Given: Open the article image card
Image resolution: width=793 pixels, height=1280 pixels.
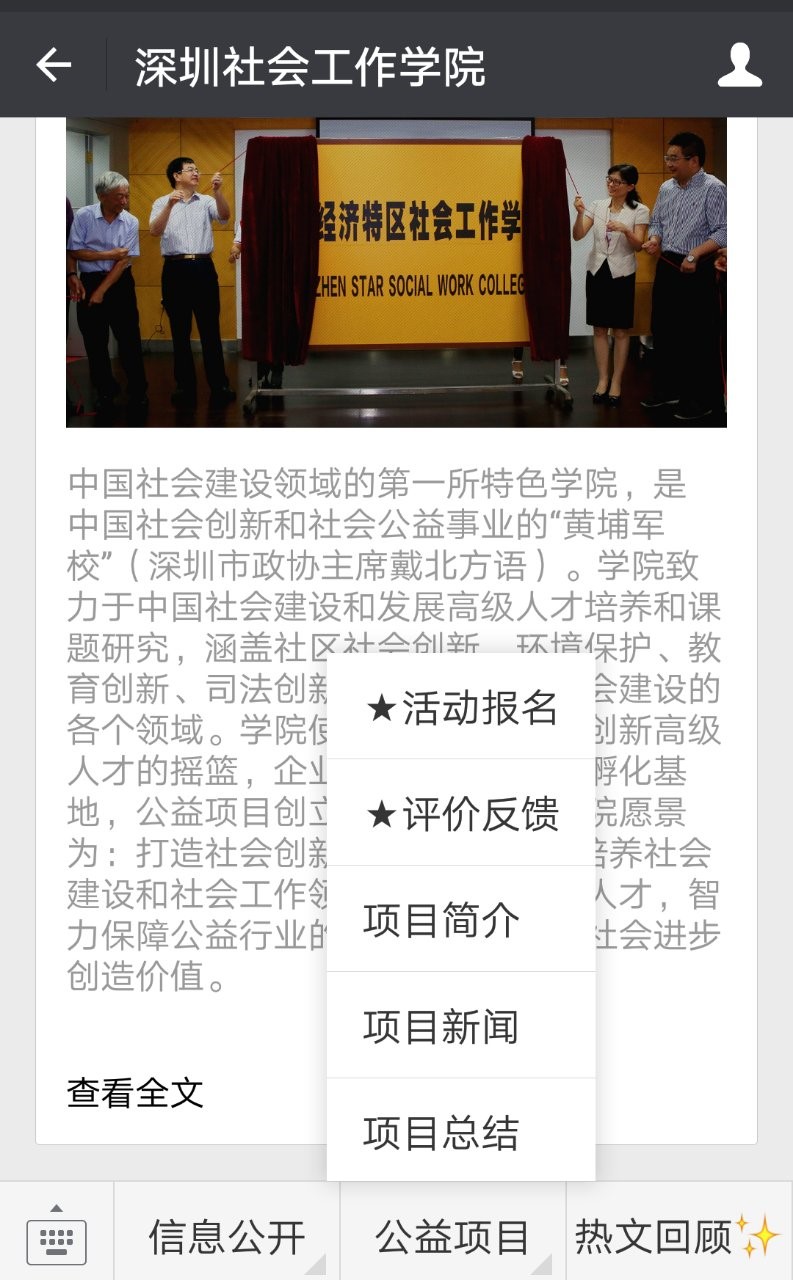Looking at the screenshot, I should click(x=396, y=272).
